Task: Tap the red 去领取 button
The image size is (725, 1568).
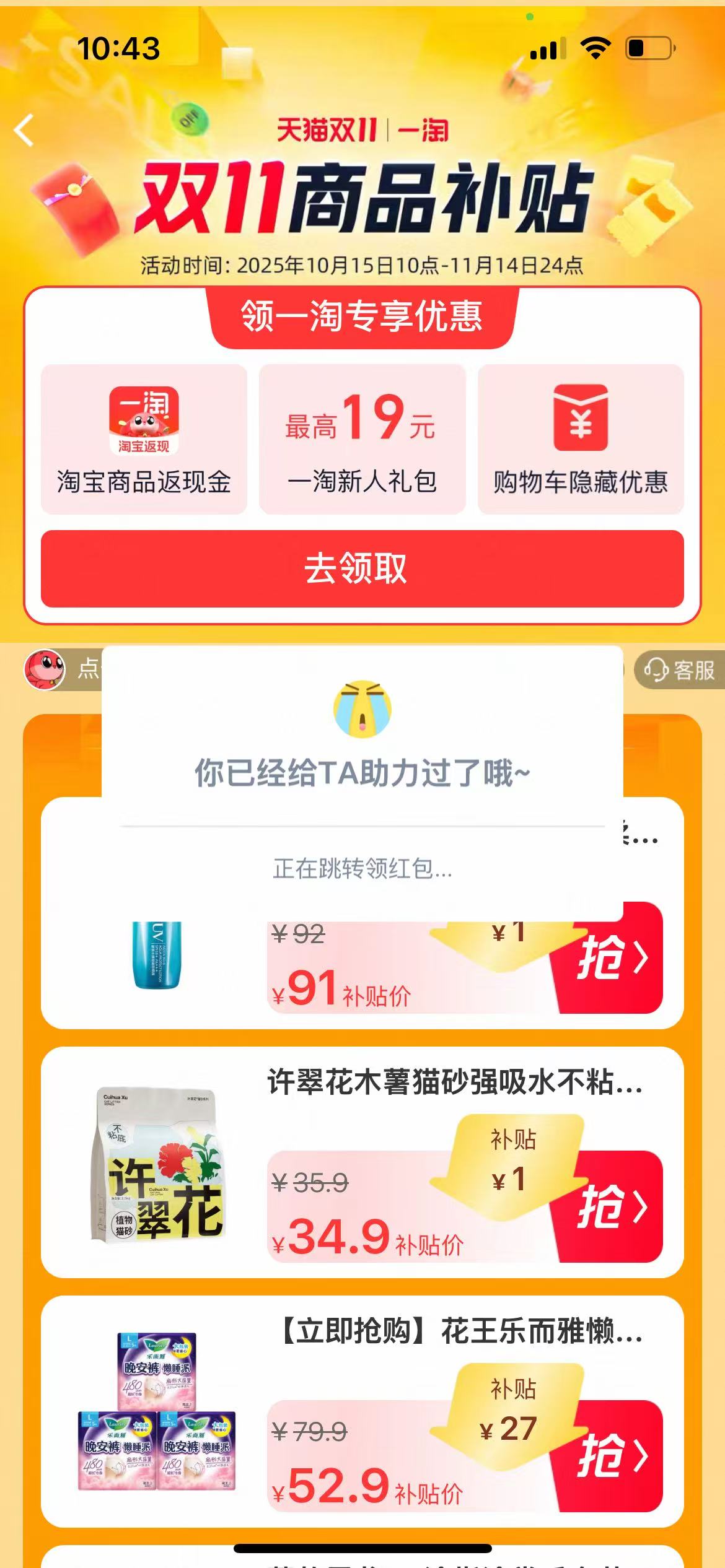Action: click(362, 568)
